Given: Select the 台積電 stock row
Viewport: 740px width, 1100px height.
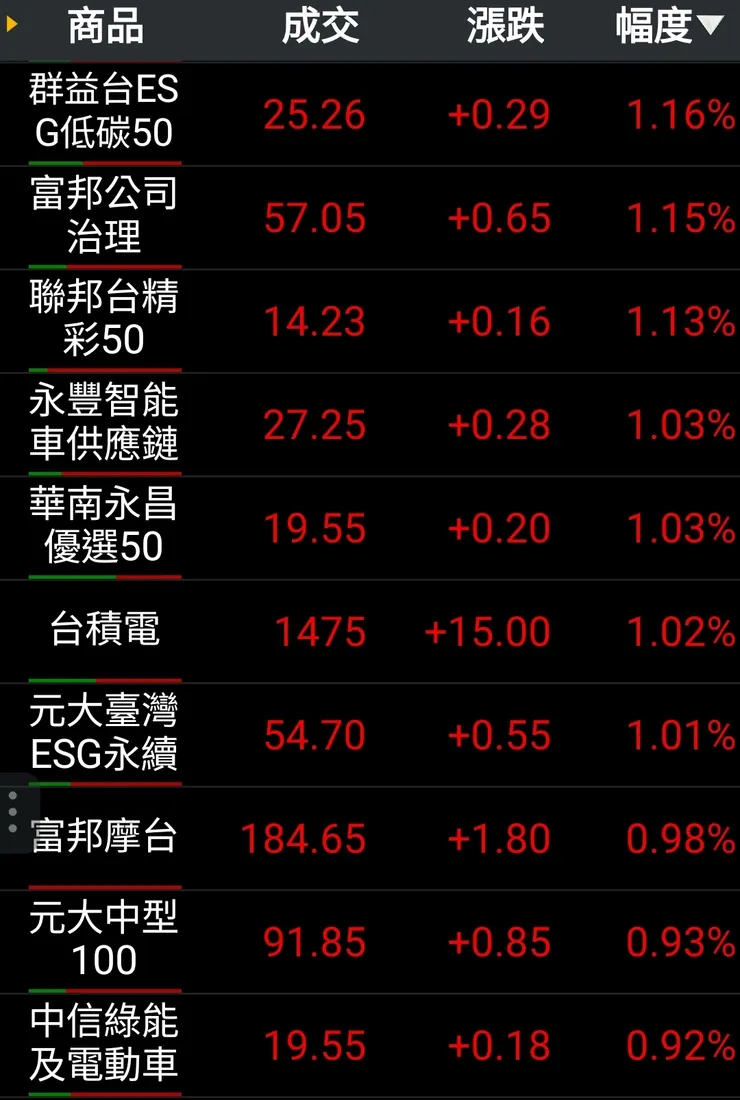Looking at the screenshot, I should click(x=370, y=632).
